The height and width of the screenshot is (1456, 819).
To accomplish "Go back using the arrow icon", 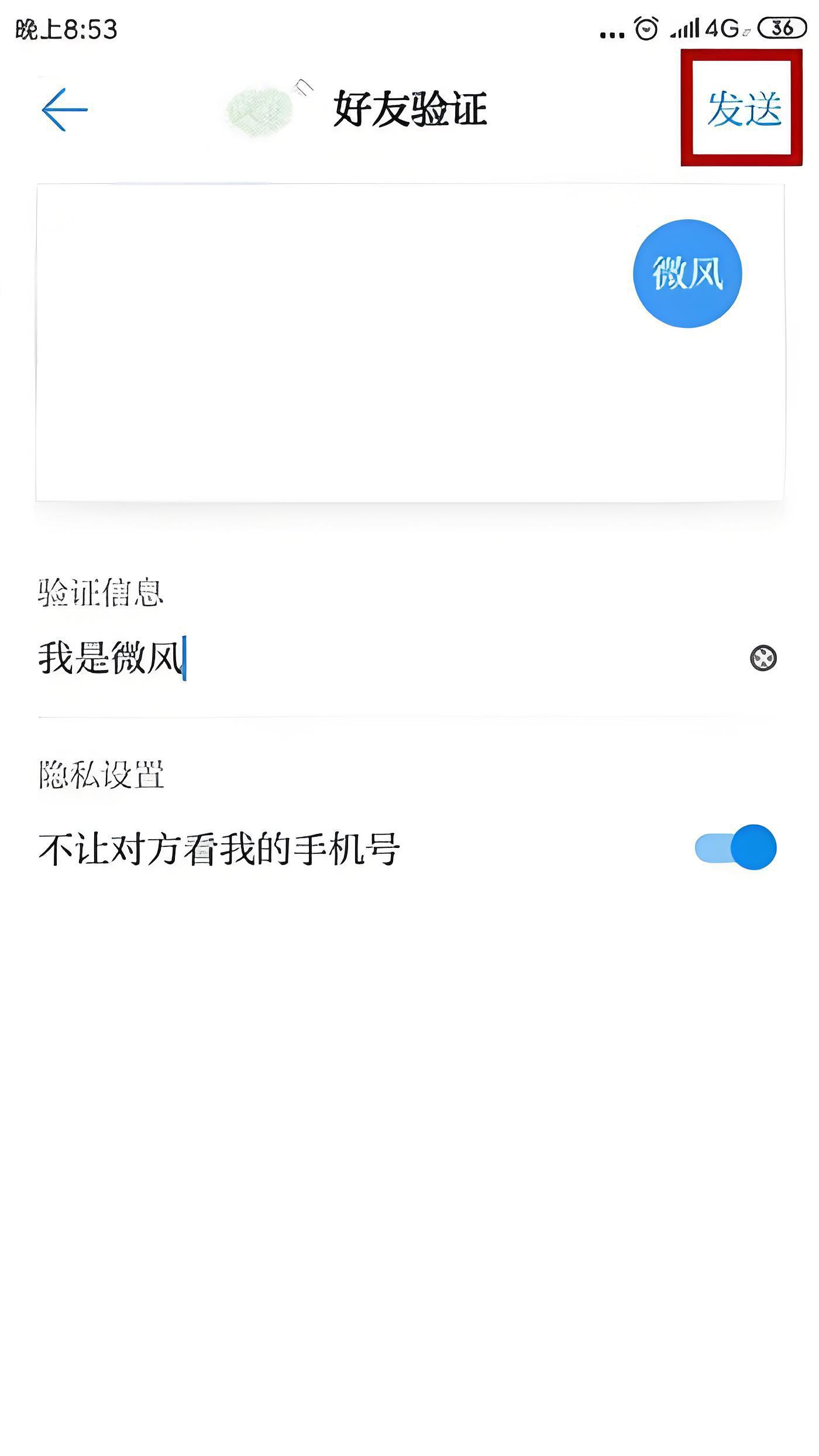I will point(64,109).
